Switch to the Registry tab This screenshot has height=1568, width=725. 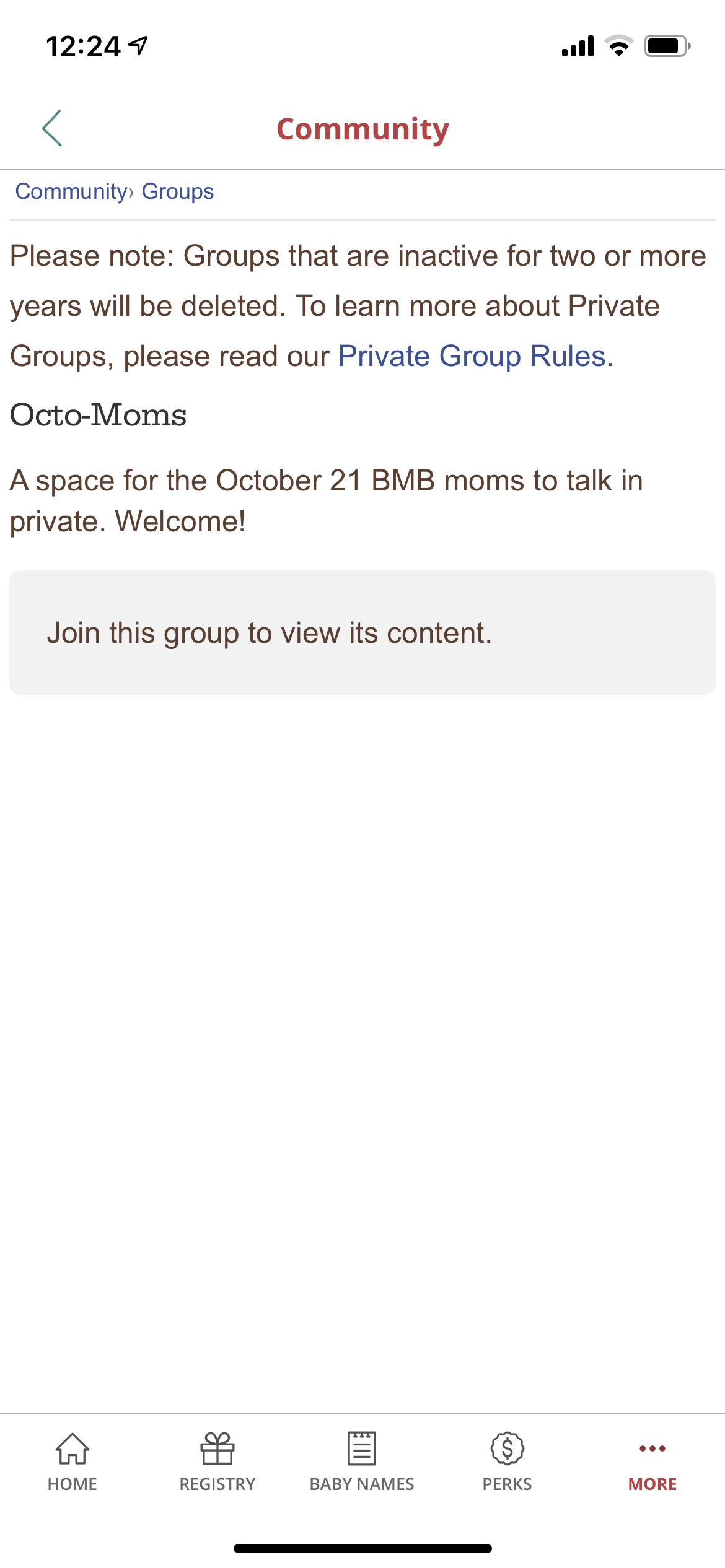[217, 1462]
